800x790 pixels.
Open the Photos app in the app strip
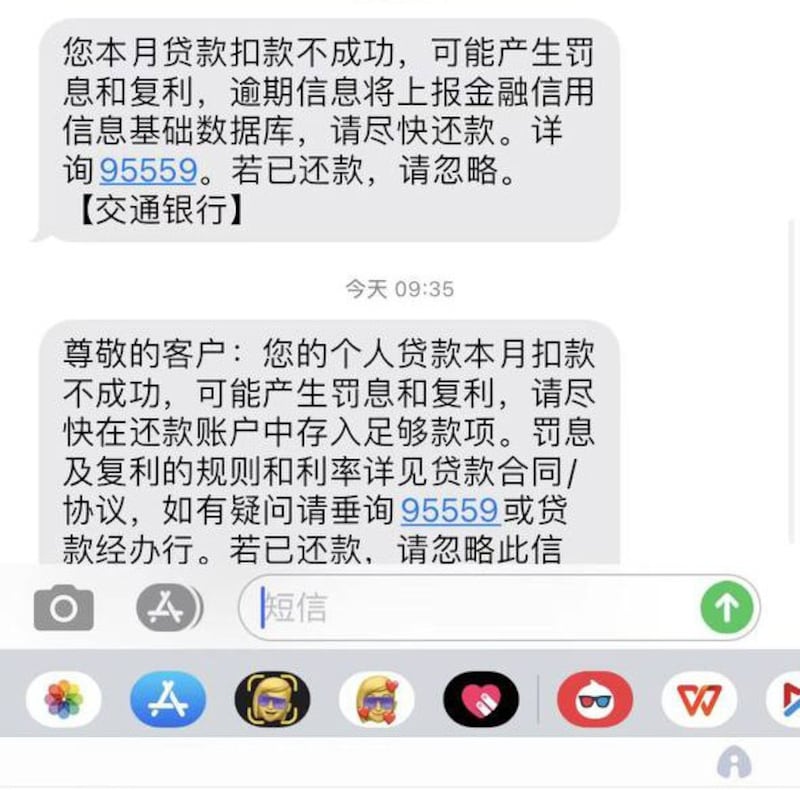(63, 699)
